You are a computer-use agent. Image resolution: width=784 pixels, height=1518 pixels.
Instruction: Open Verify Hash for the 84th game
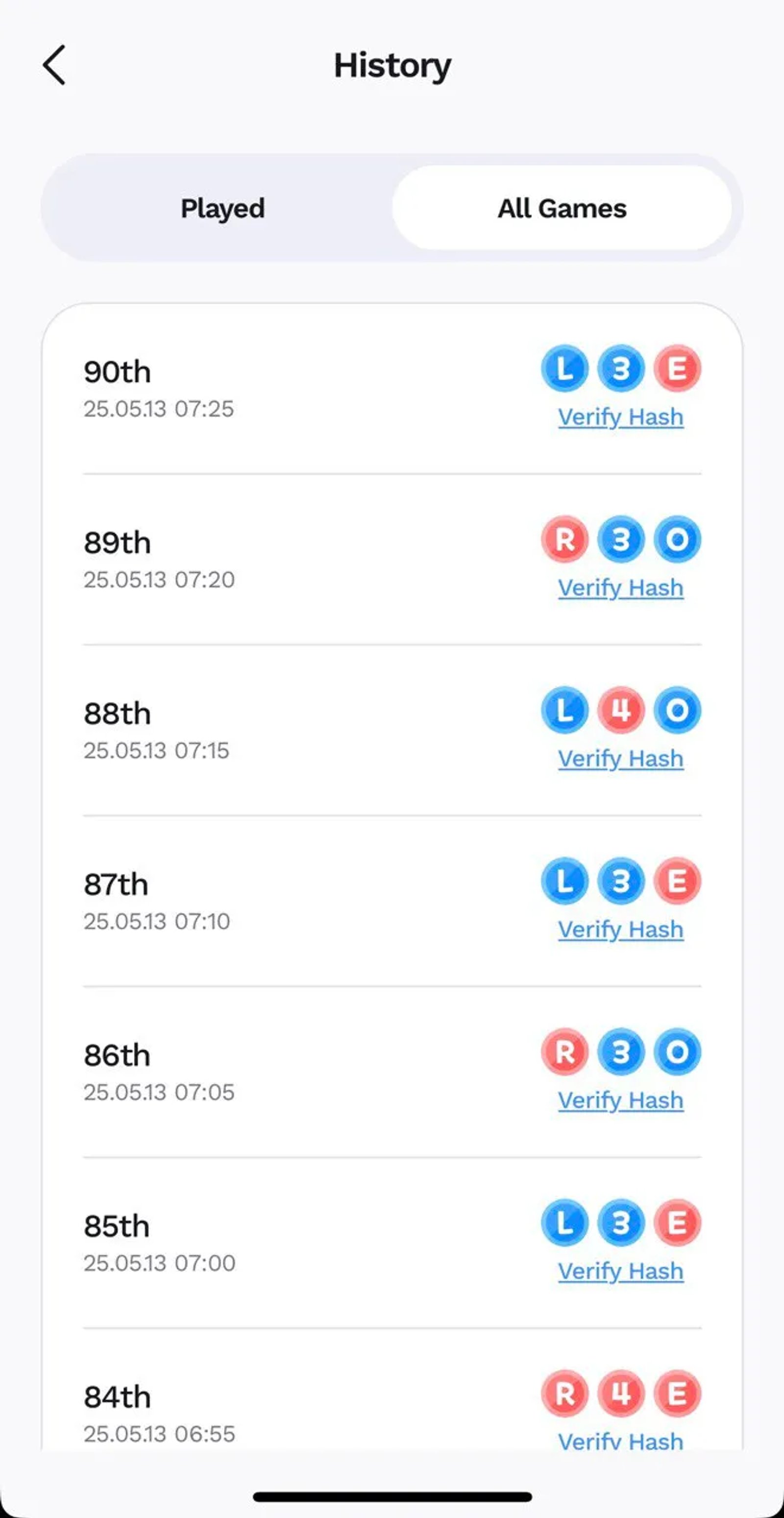(x=620, y=1442)
